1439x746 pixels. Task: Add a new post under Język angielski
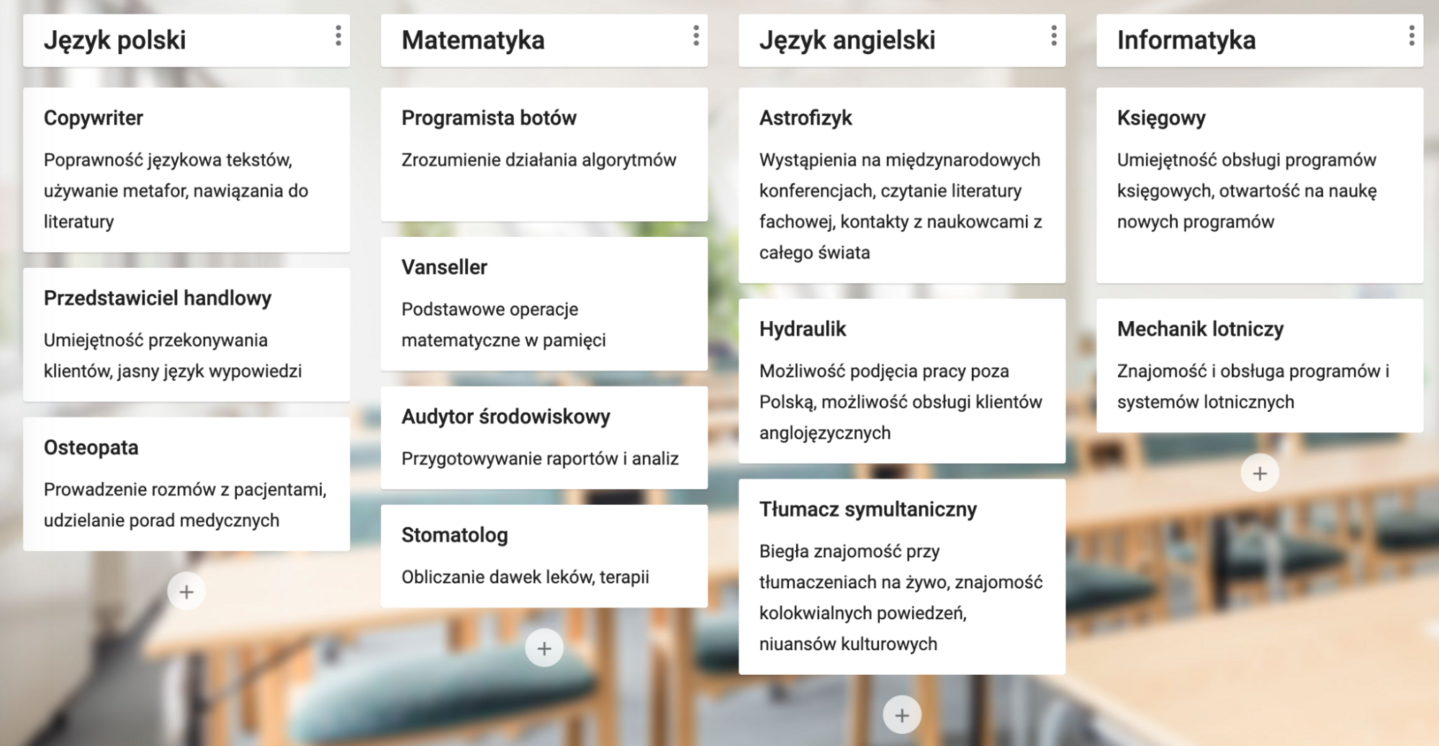[x=902, y=715]
